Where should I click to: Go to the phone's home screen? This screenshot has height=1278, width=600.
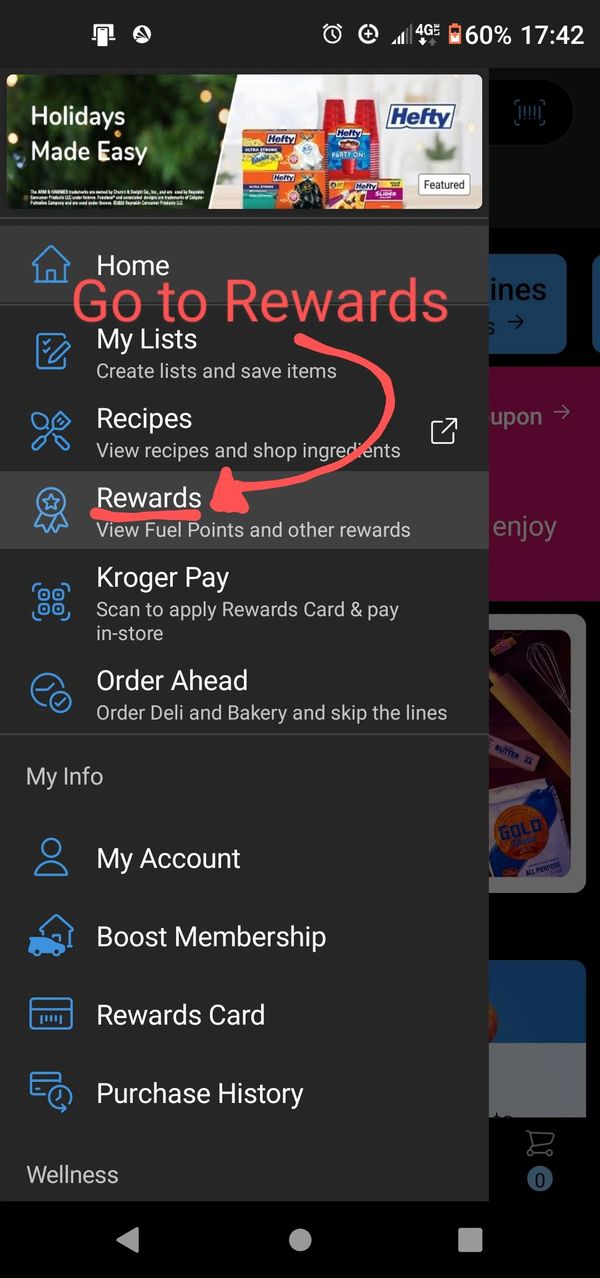(300, 1240)
